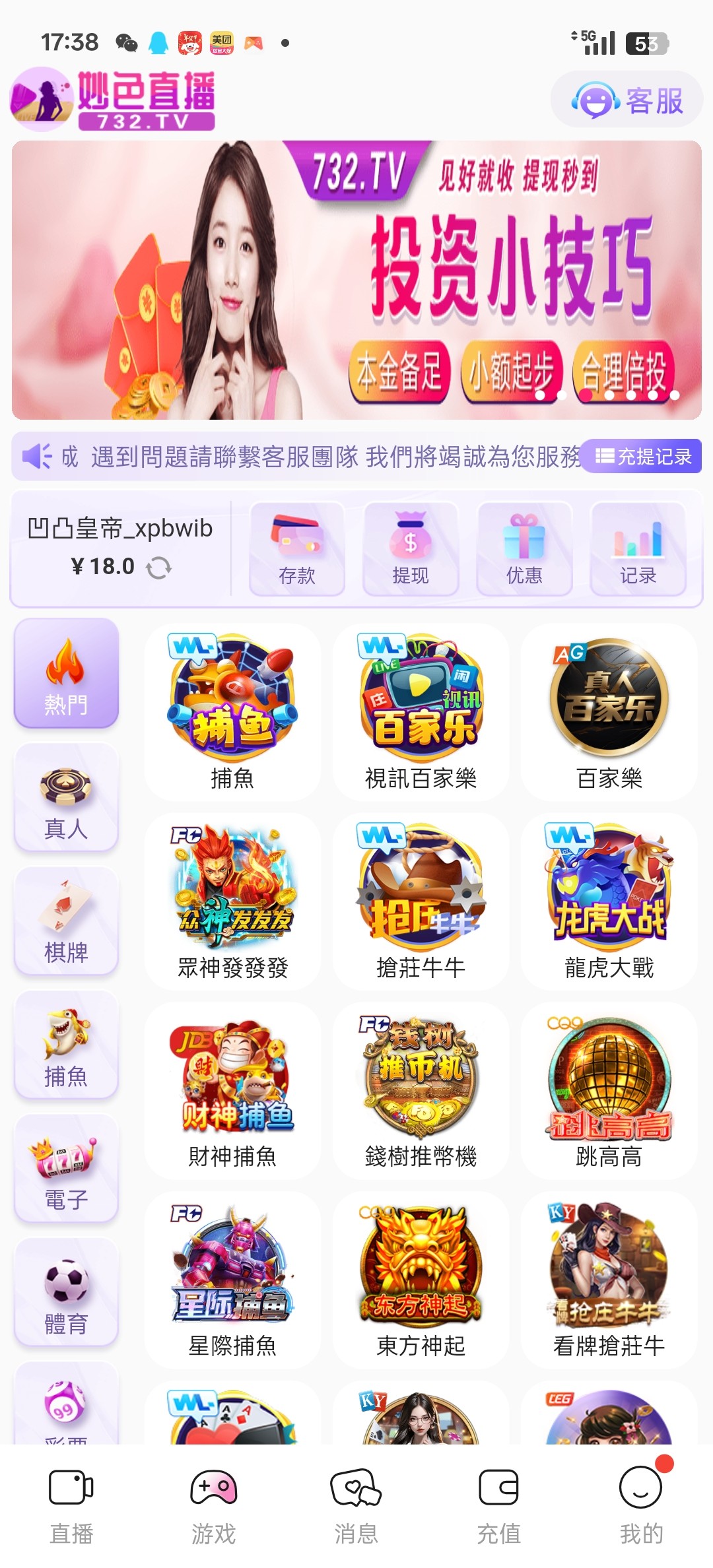This screenshot has height=1568, width=713.
Task: Open the 充提记录 deposit and withdrawal records
Action: click(x=643, y=457)
